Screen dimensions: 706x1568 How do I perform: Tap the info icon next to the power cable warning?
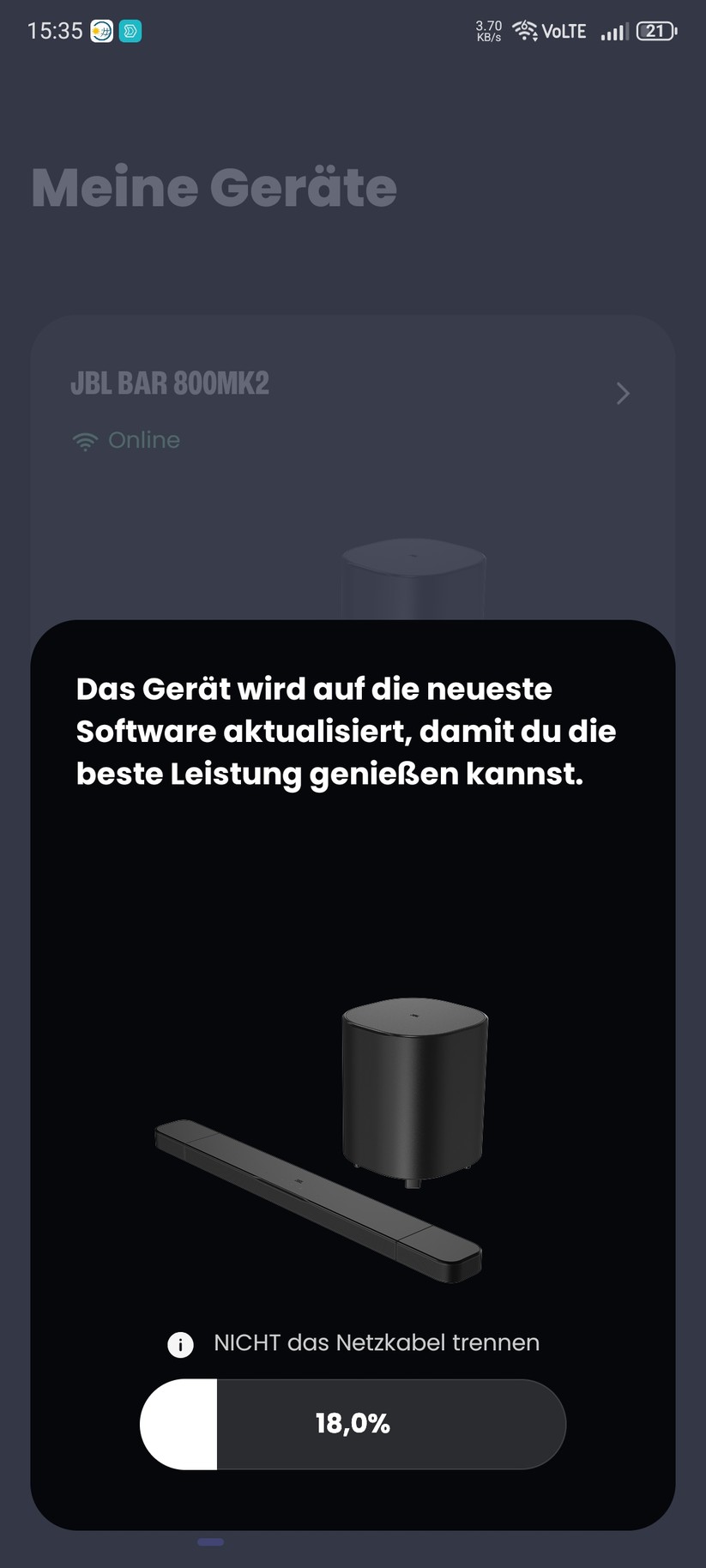(x=180, y=1344)
